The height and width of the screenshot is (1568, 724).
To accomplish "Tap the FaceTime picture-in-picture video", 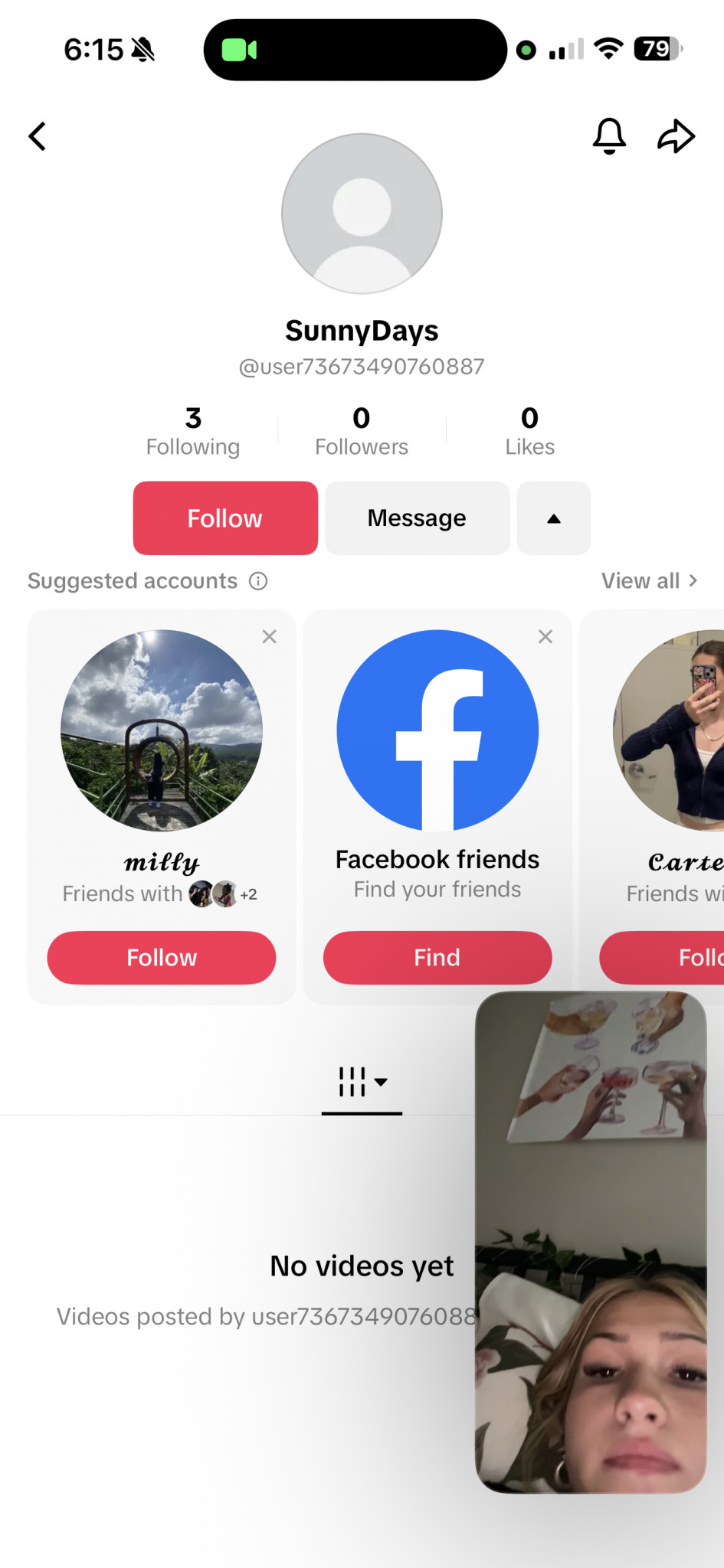I will pos(590,1240).
